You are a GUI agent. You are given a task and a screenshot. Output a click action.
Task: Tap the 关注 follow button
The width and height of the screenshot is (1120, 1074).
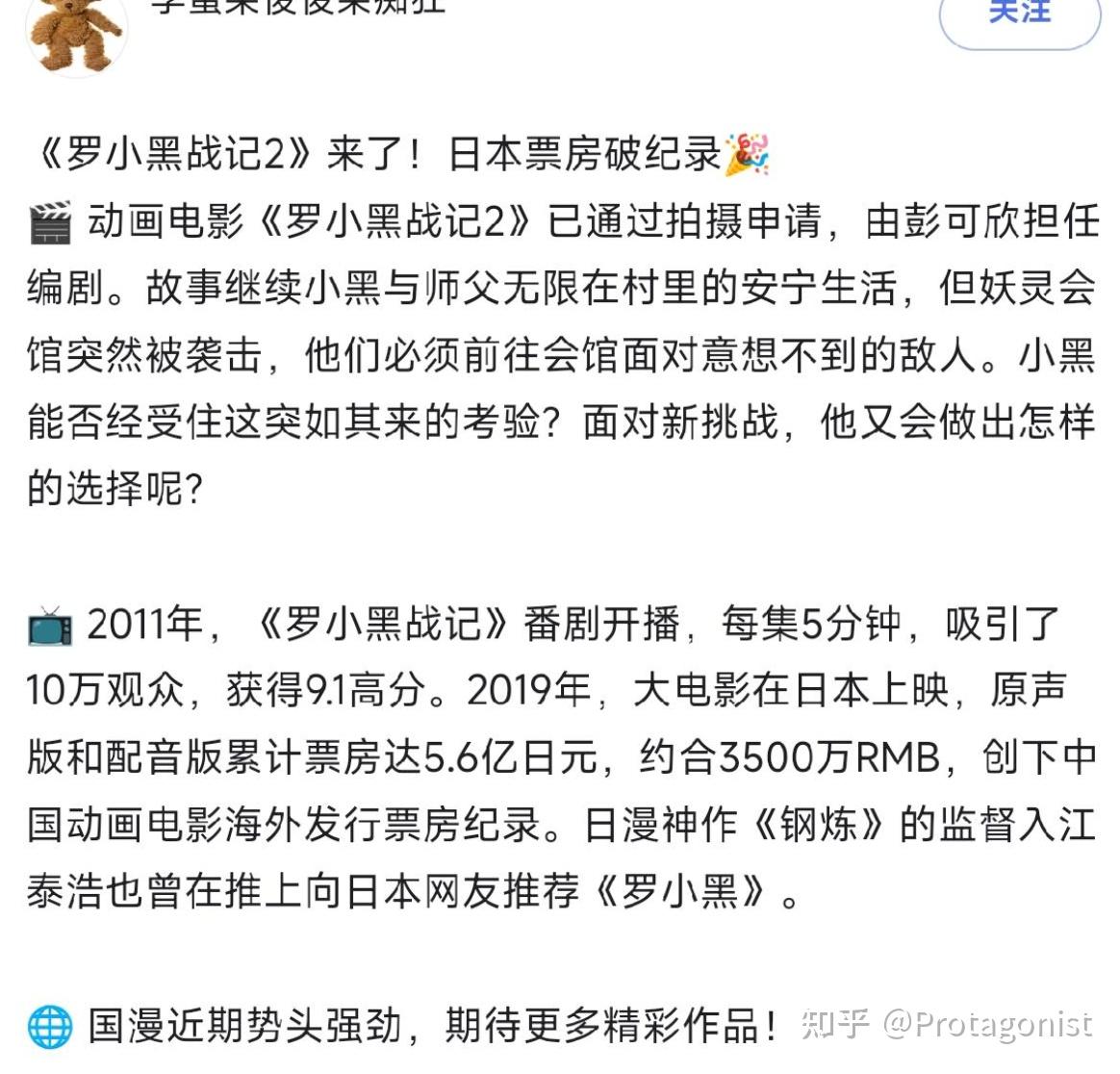point(1019,15)
